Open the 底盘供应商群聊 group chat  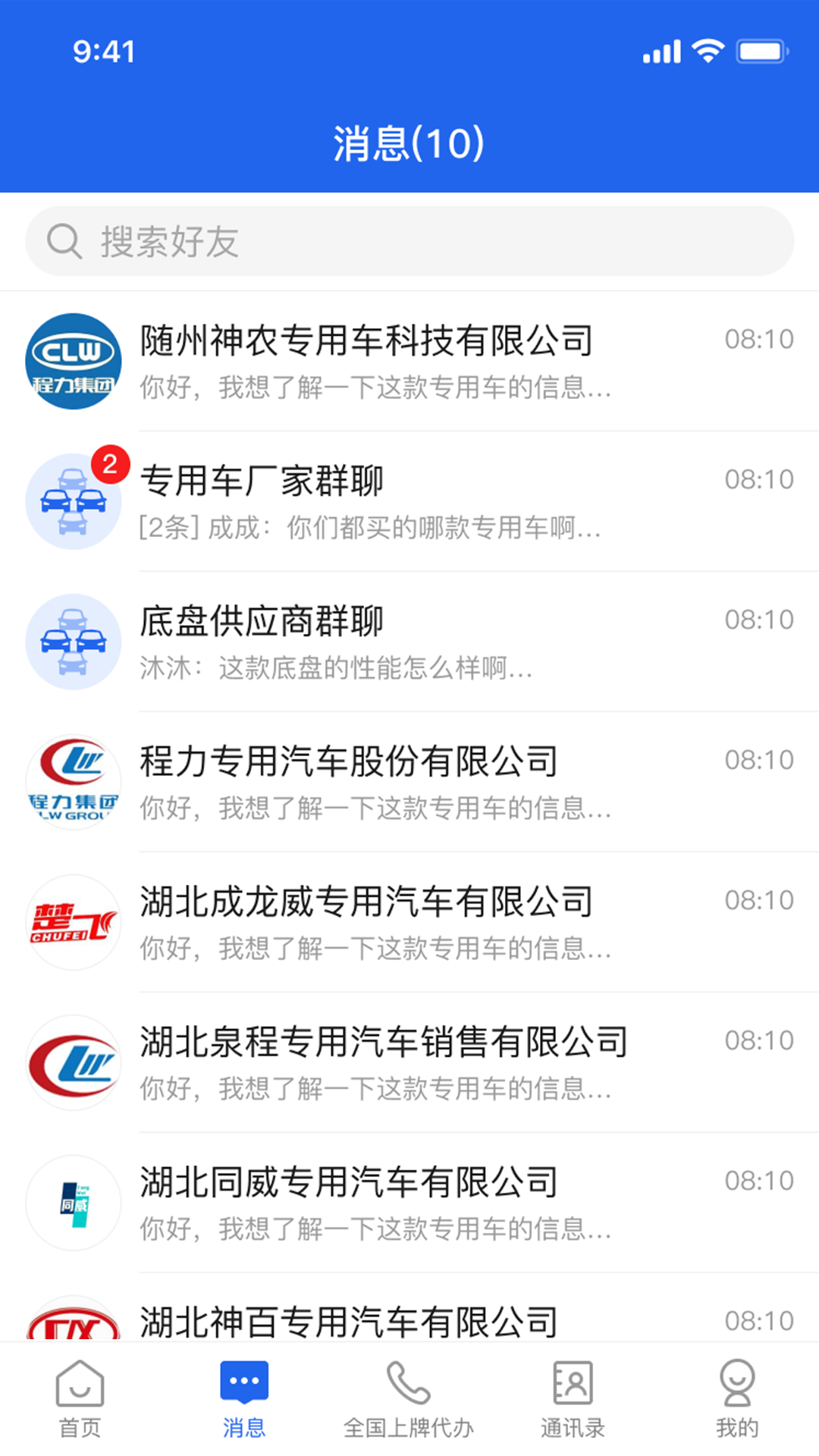coord(409,642)
